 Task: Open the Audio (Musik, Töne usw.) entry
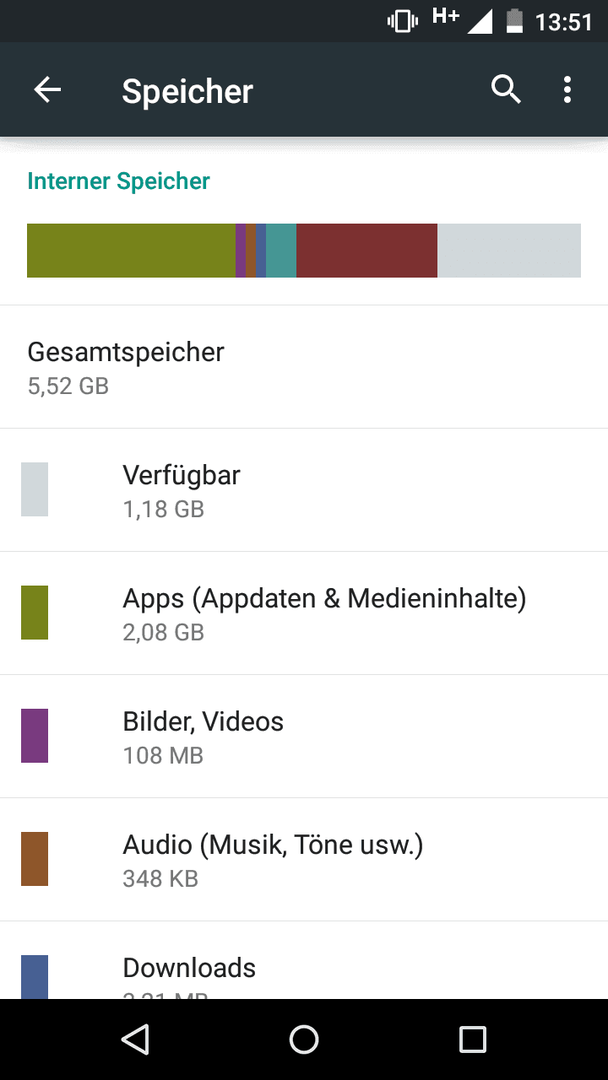(x=304, y=860)
